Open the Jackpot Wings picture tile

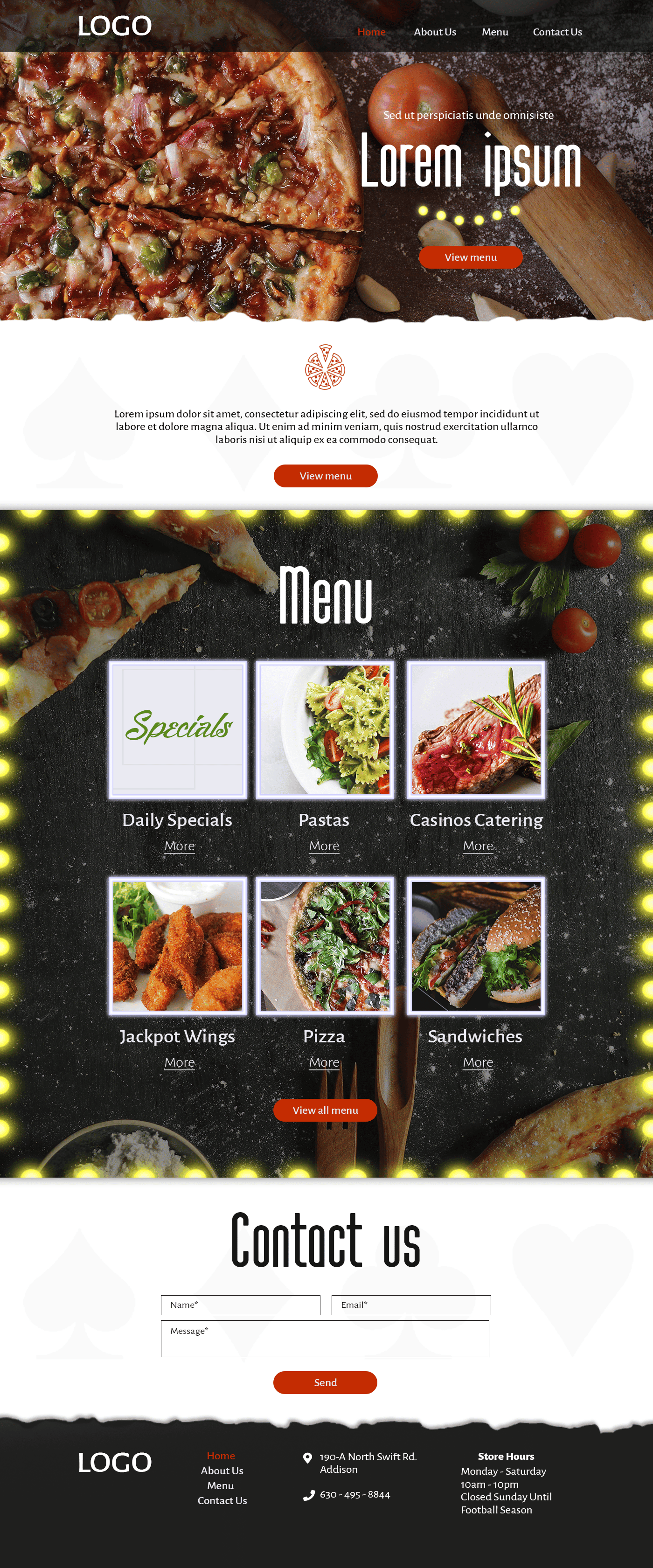tap(178, 945)
